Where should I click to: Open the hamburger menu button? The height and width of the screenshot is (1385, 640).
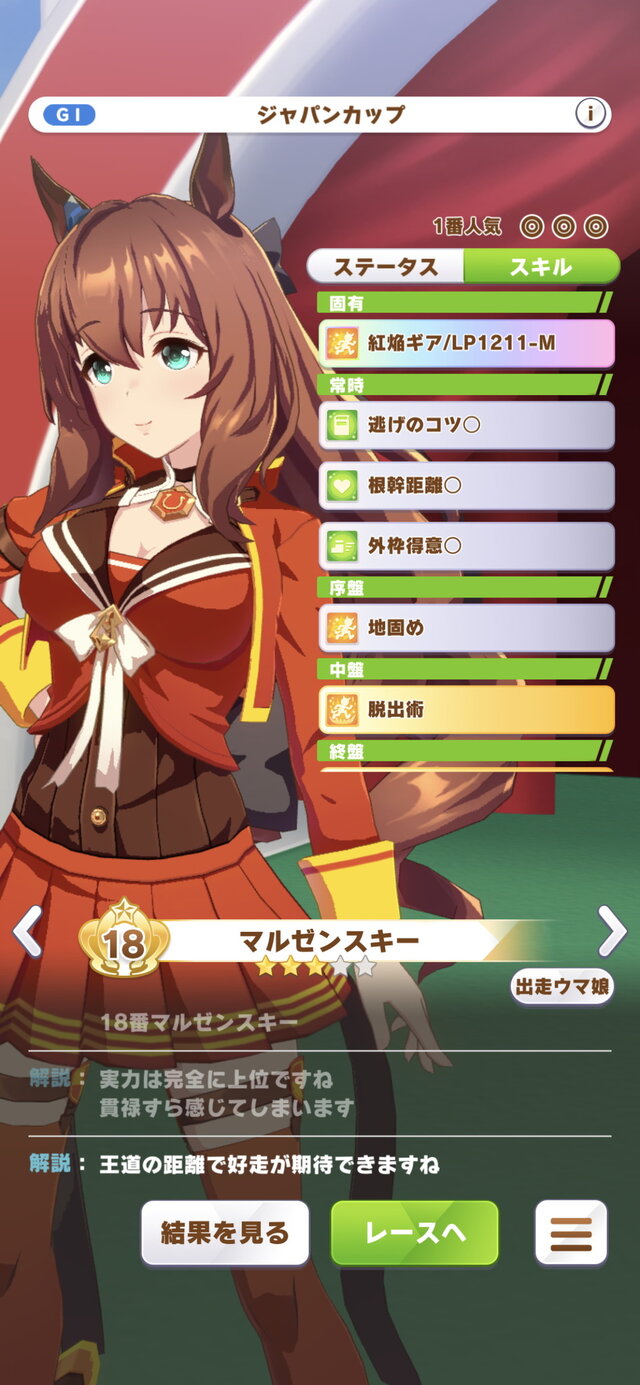(x=571, y=1233)
